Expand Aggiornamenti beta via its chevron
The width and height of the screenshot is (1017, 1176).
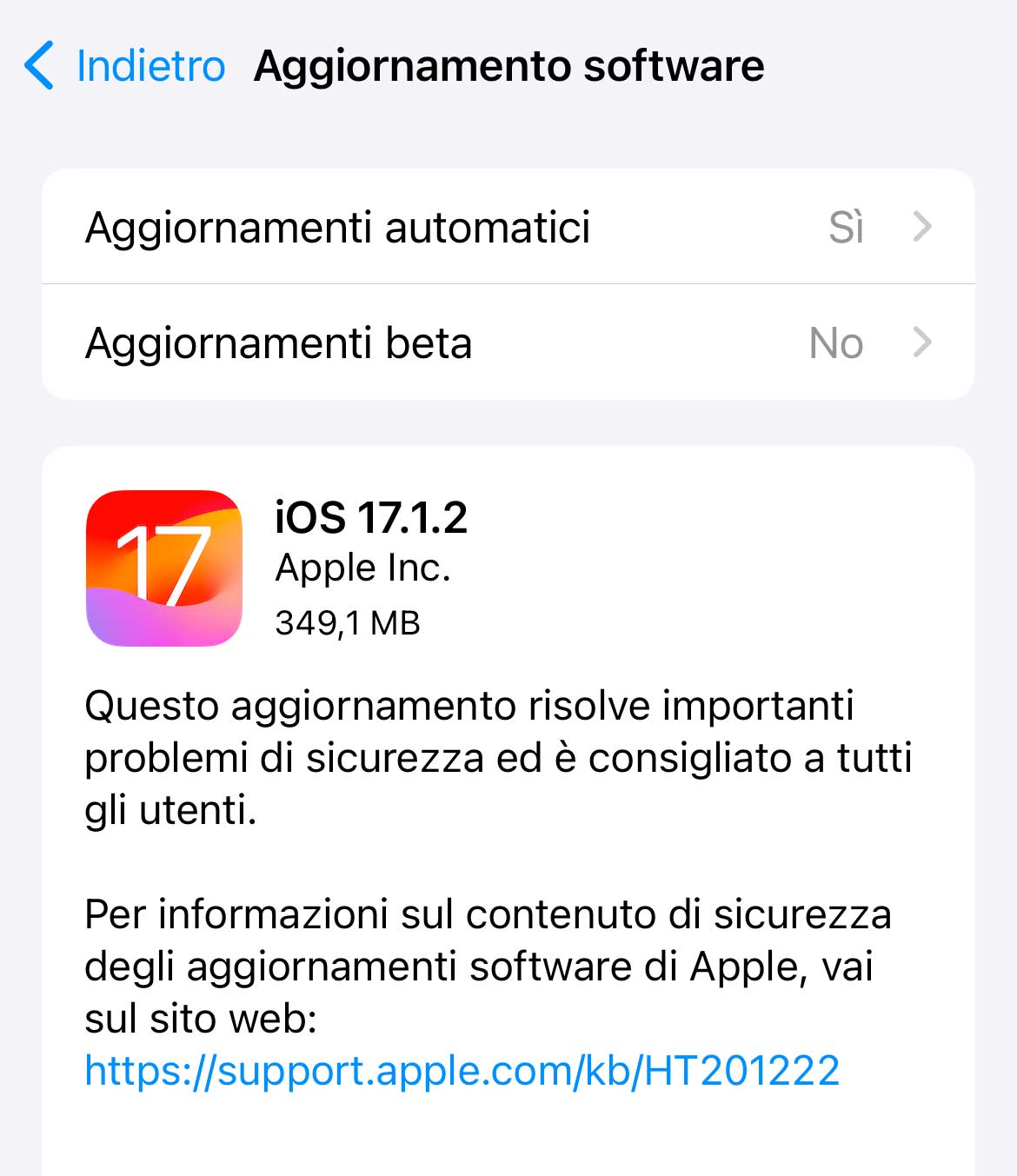(x=923, y=342)
